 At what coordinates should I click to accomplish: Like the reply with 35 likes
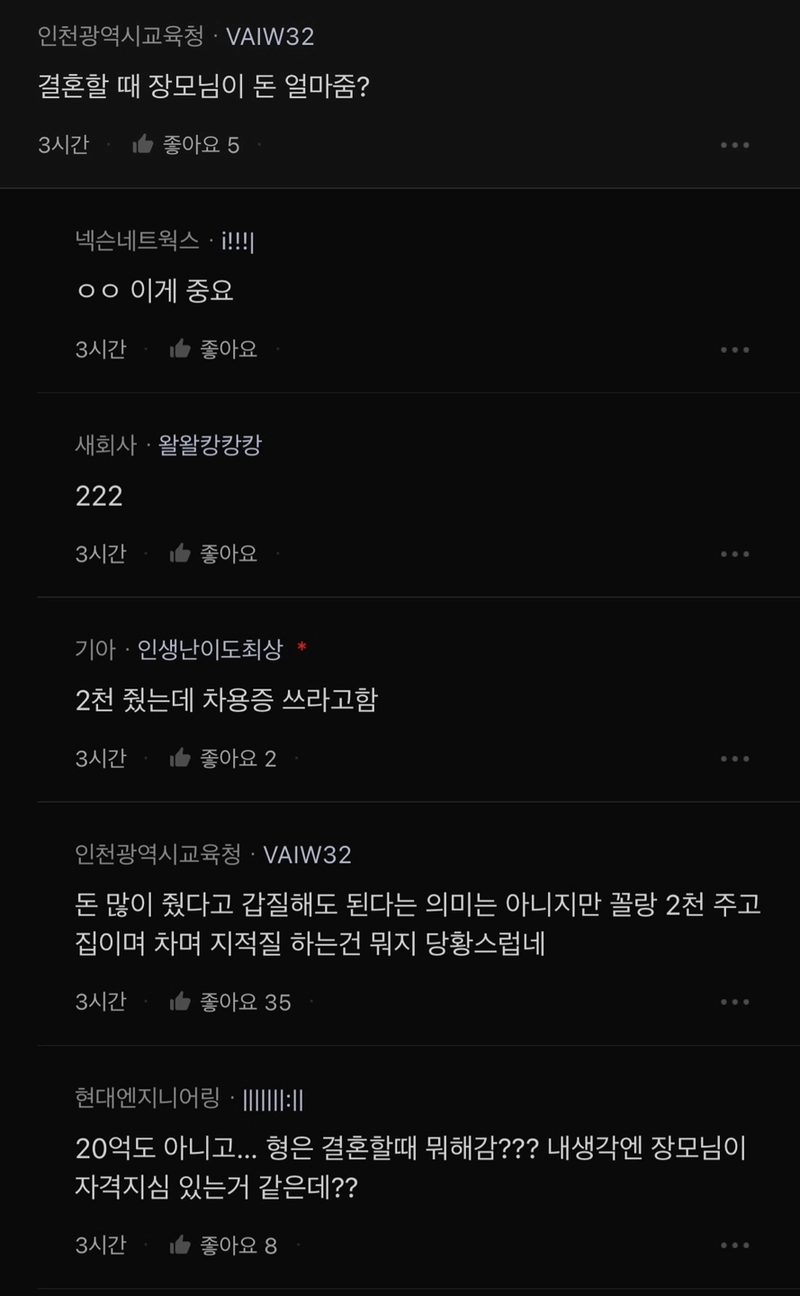[x=230, y=1001]
